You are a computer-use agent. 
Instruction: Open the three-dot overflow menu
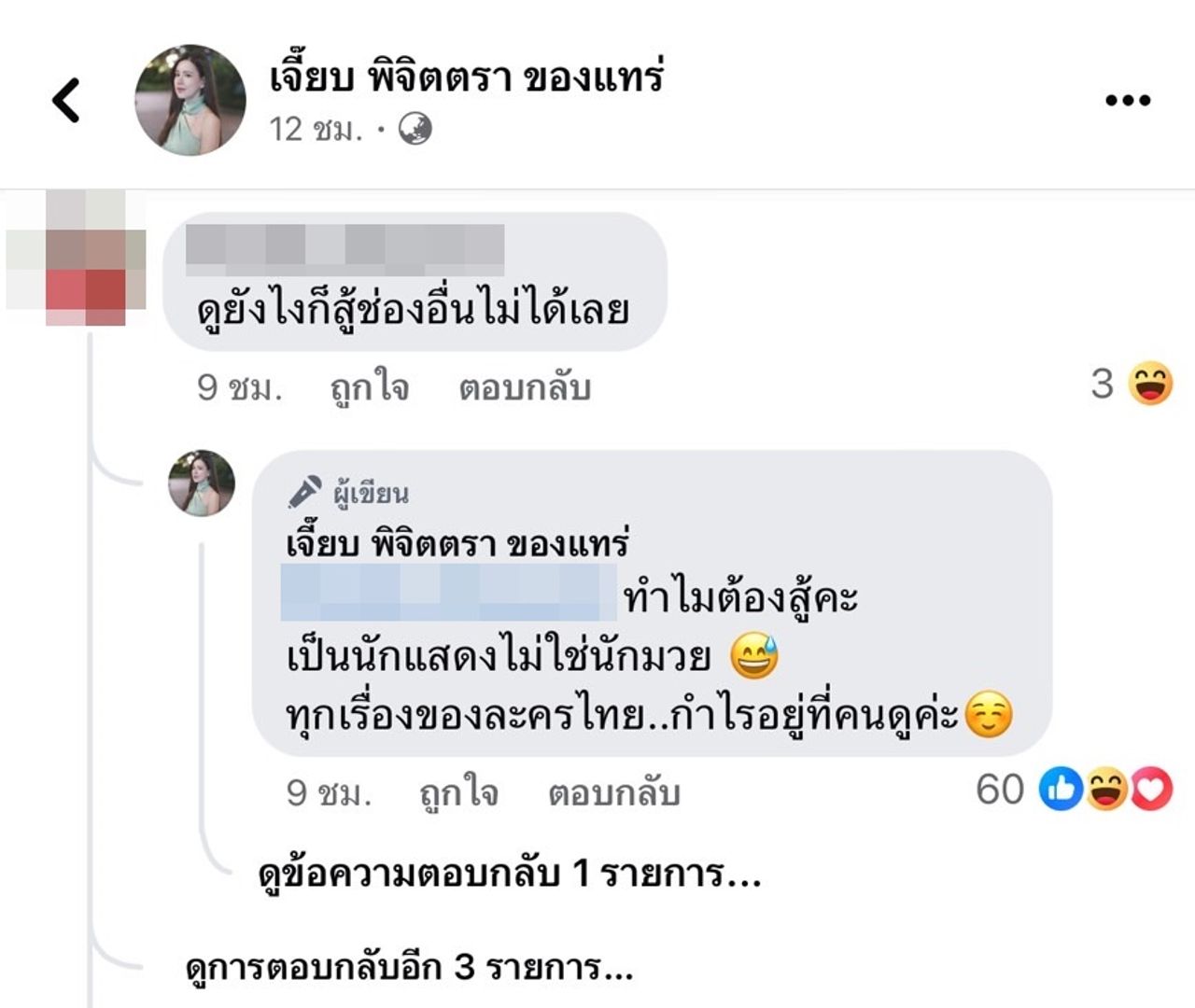tap(1127, 100)
